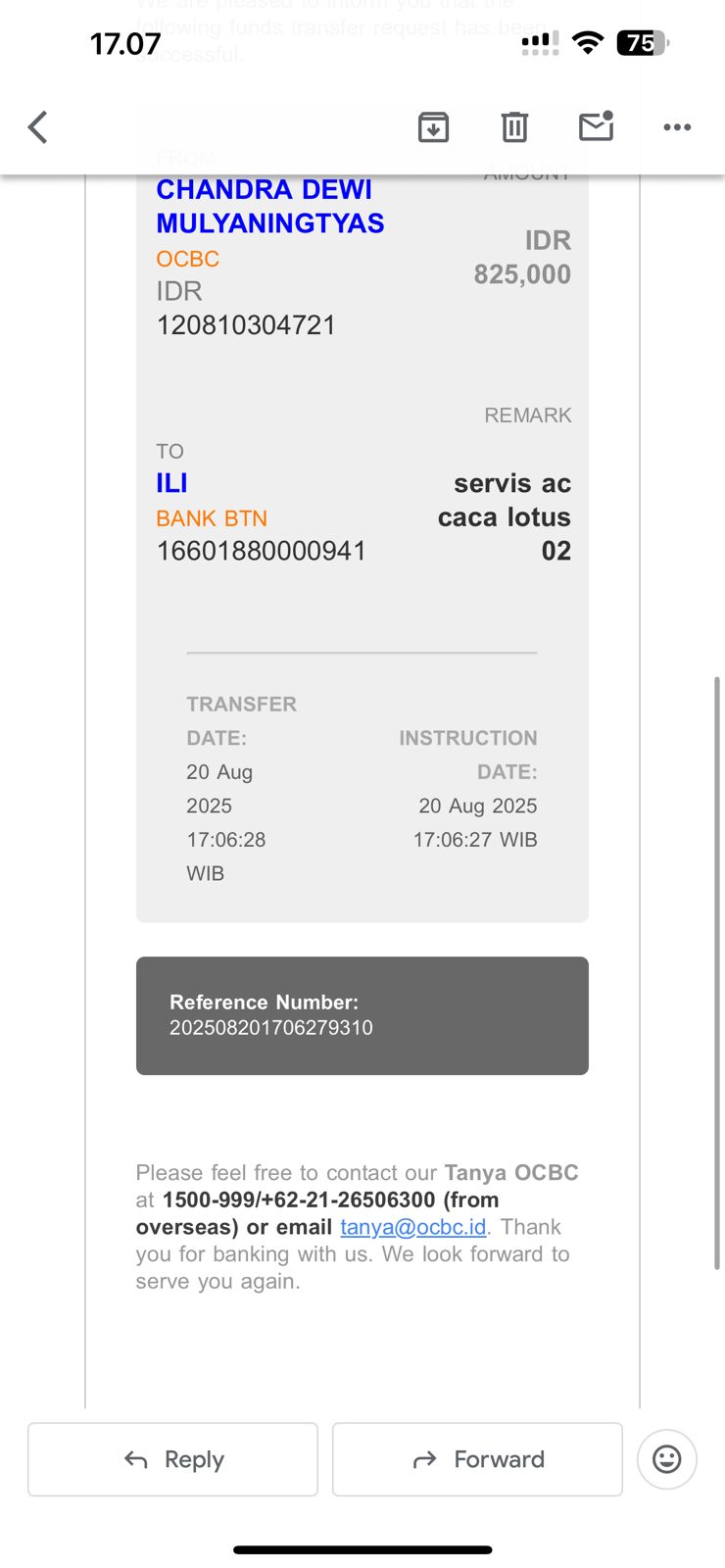The image size is (725, 1568).
Task: Open the three-dot overflow menu
Action: pyautogui.click(x=677, y=127)
